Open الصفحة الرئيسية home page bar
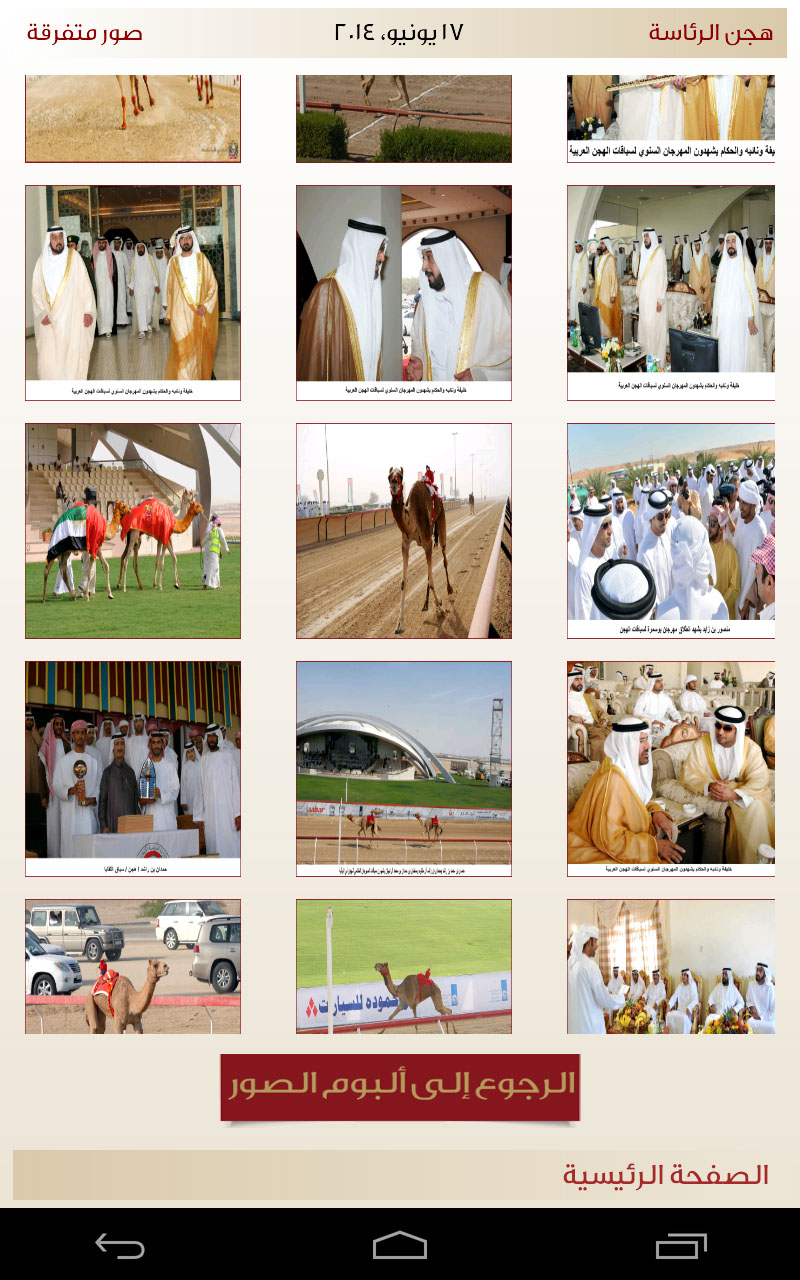This screenshot has width=800, height=1280. pos(400,1175)
